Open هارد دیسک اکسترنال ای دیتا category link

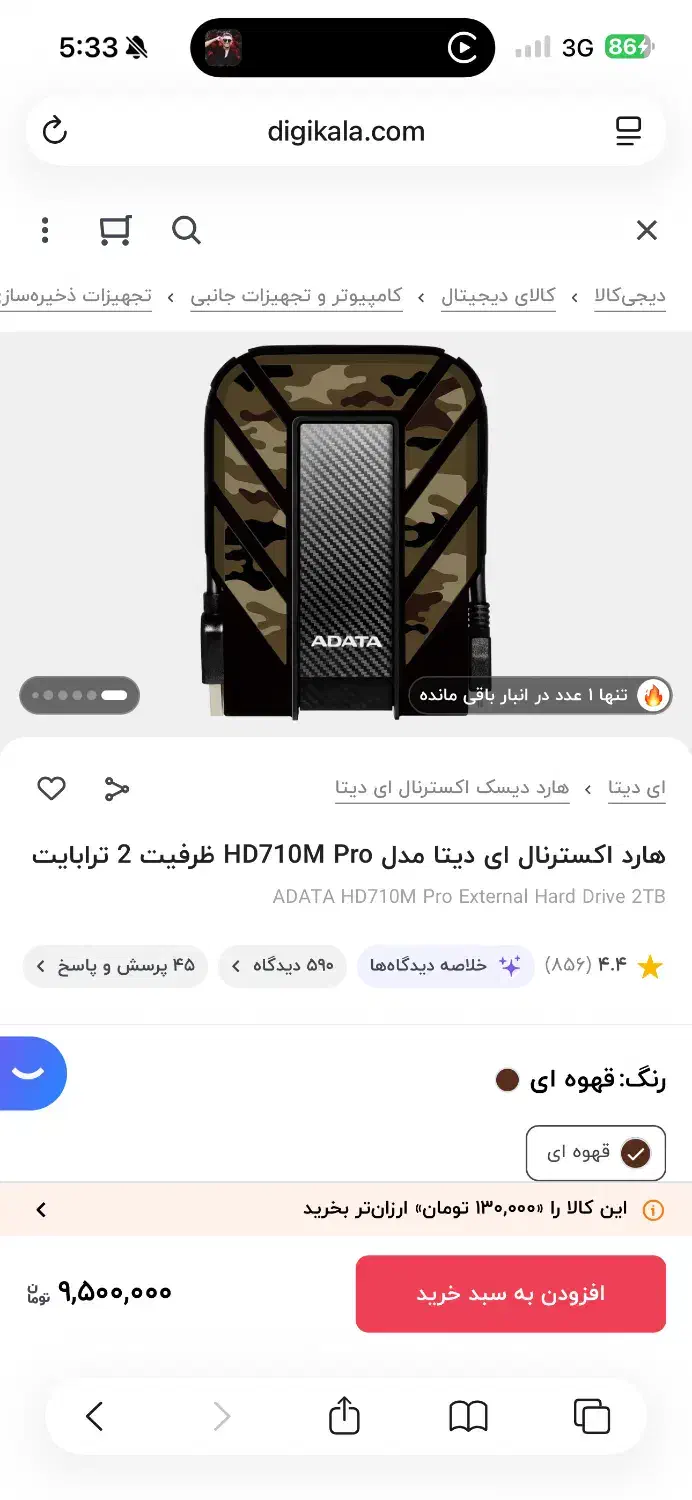pos(452,789)
